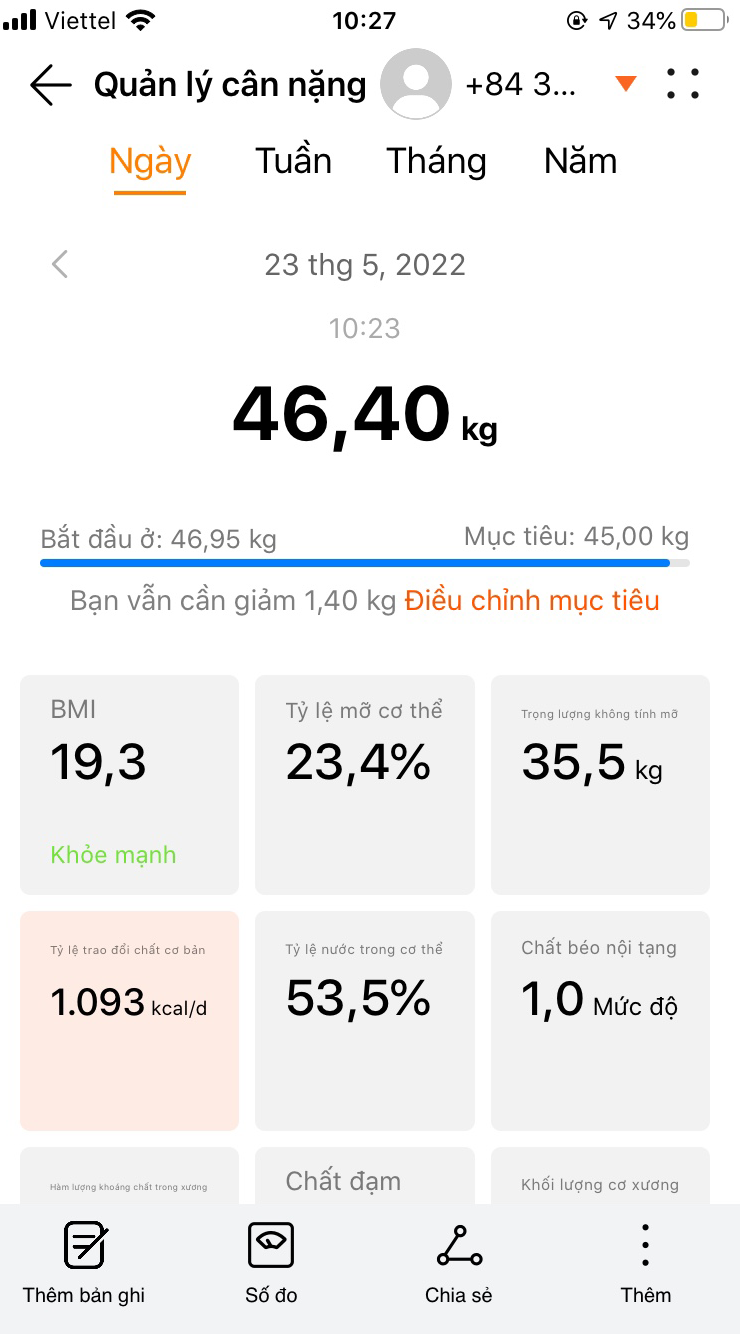Go back using the top-left arrow
Screen dimensions: 740x1334
(51, 85)
